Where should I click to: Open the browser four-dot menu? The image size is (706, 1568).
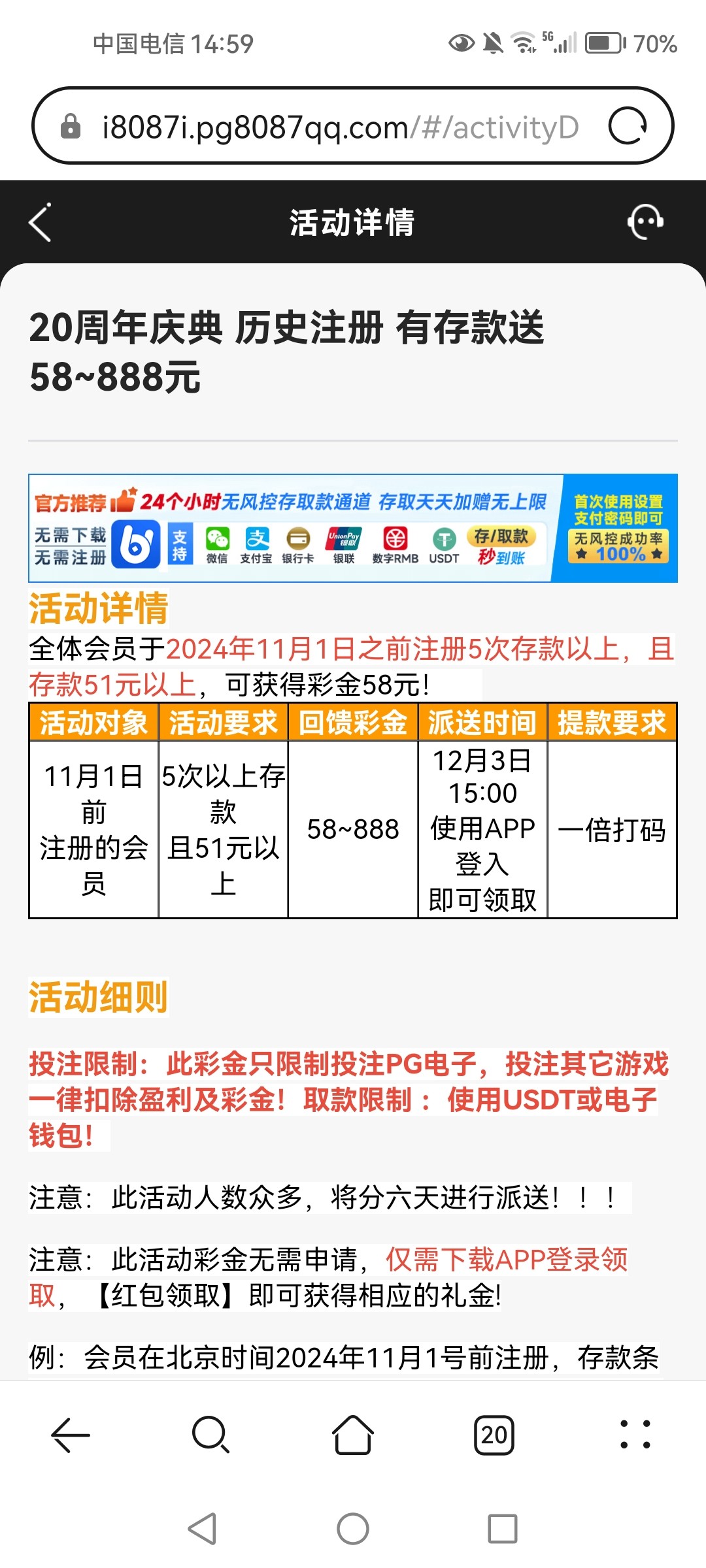click(635, 1435)
